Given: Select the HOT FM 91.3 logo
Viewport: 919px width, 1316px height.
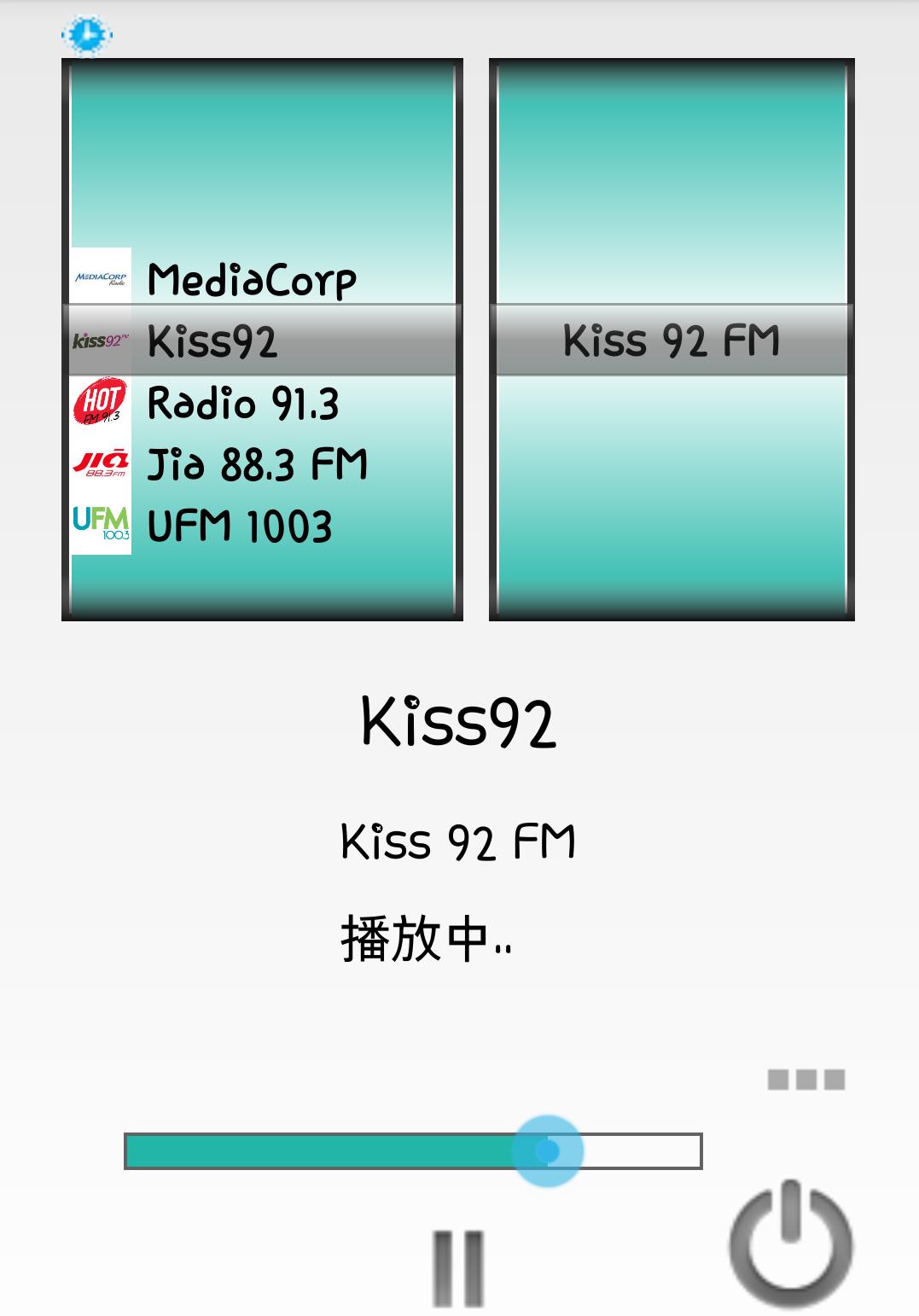Looking at the screenshot, I should pos(102,402).
